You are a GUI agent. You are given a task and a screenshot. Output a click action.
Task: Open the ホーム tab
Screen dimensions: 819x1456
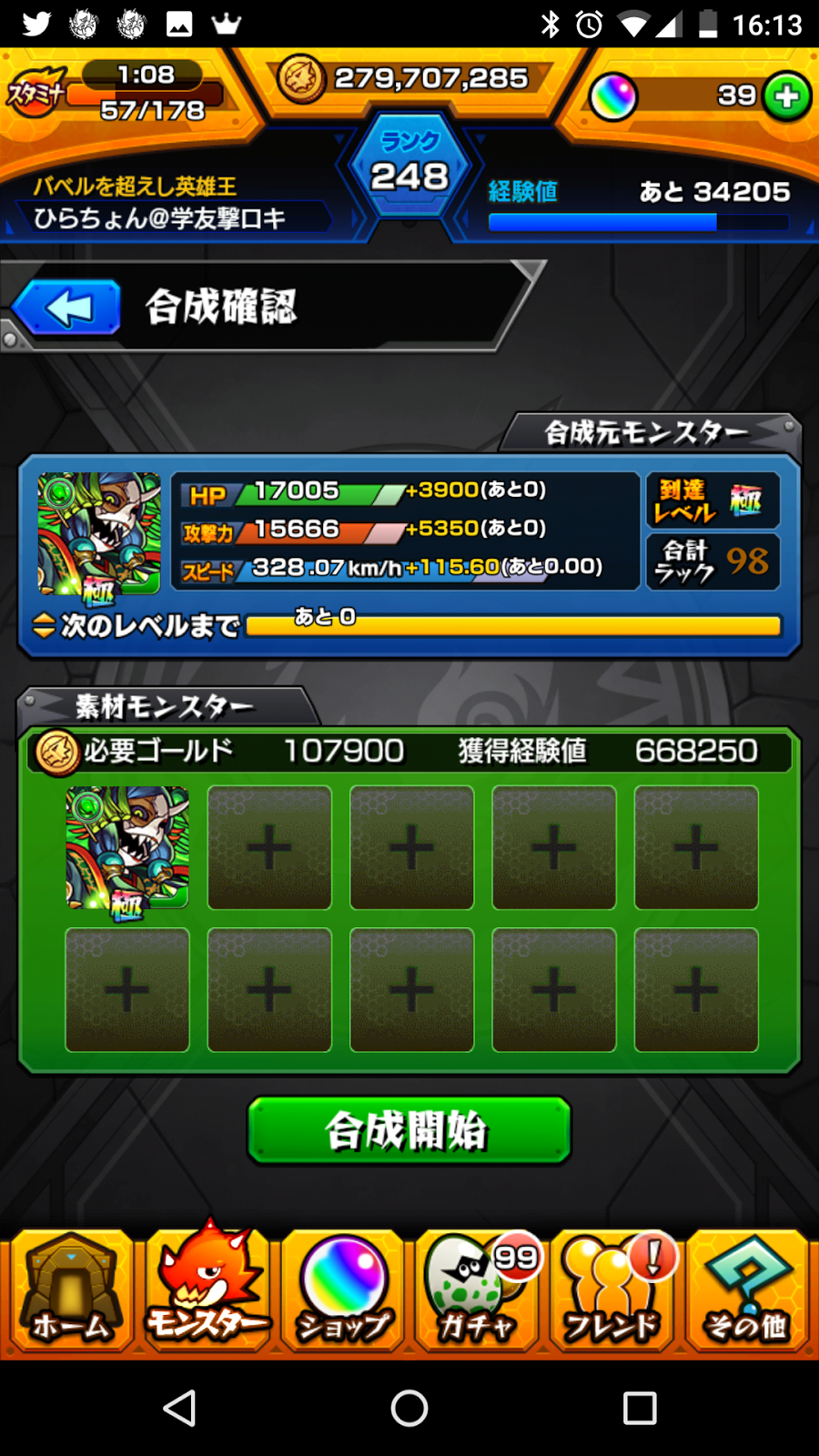pyautogui.click(x=71, y=1291)
